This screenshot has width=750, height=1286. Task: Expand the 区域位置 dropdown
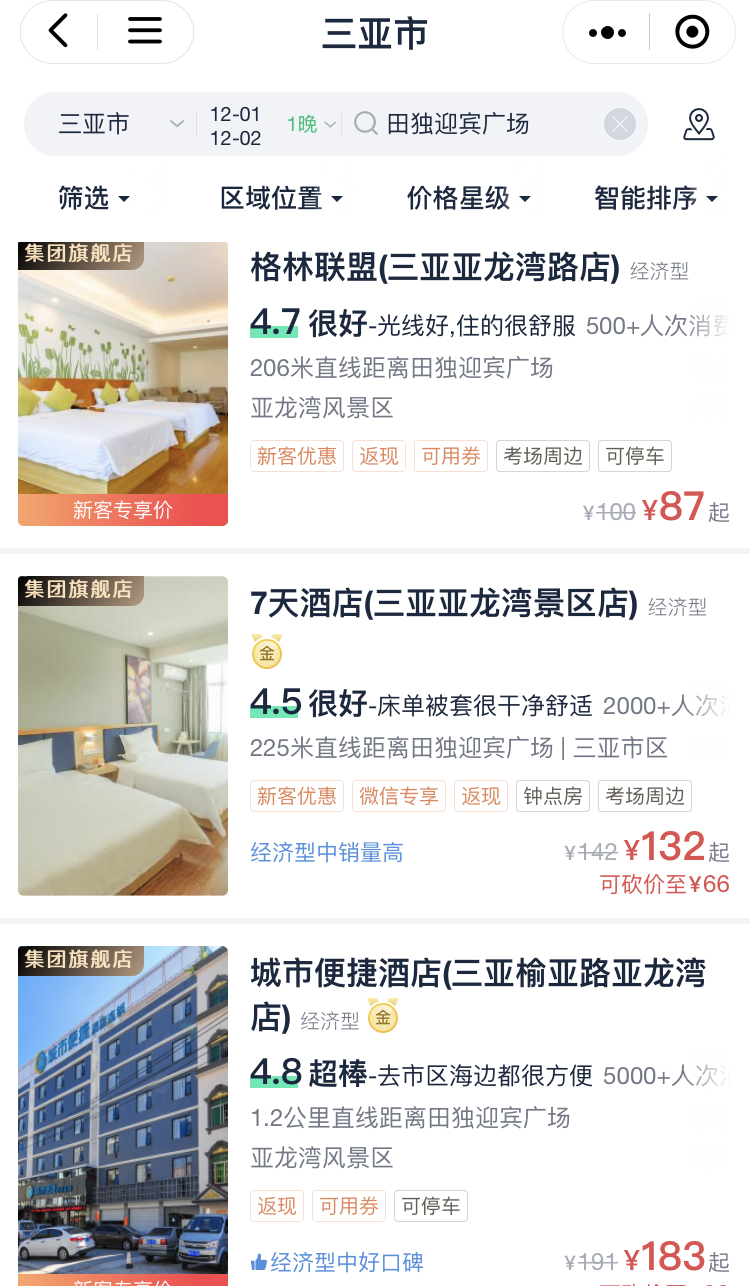tap(281, 198)
